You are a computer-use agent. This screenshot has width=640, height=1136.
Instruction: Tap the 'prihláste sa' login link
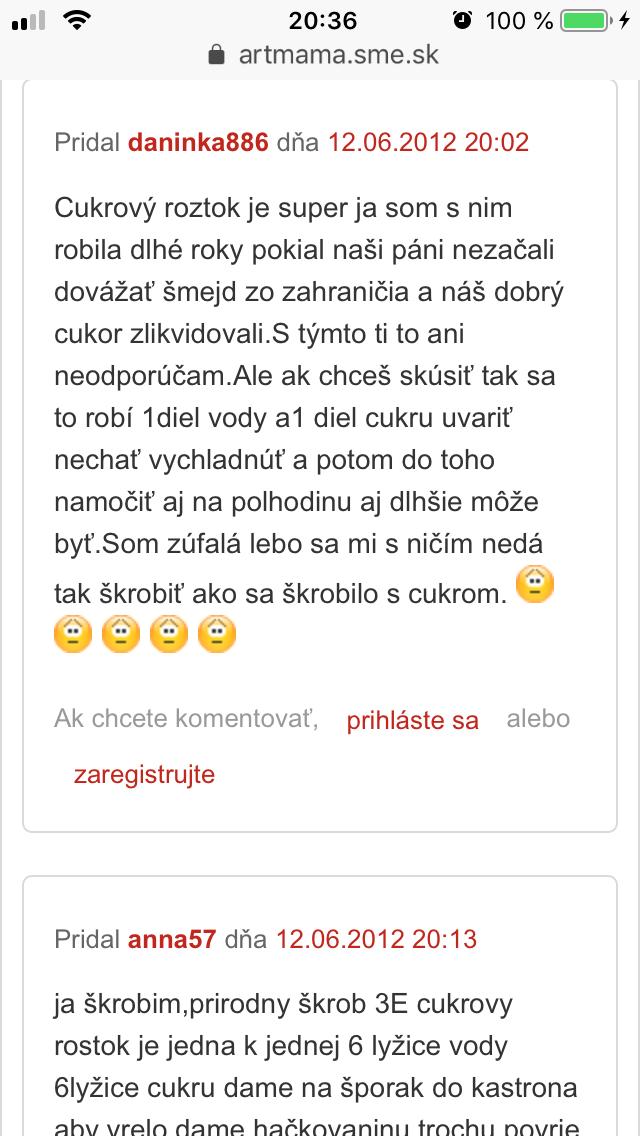412,721
